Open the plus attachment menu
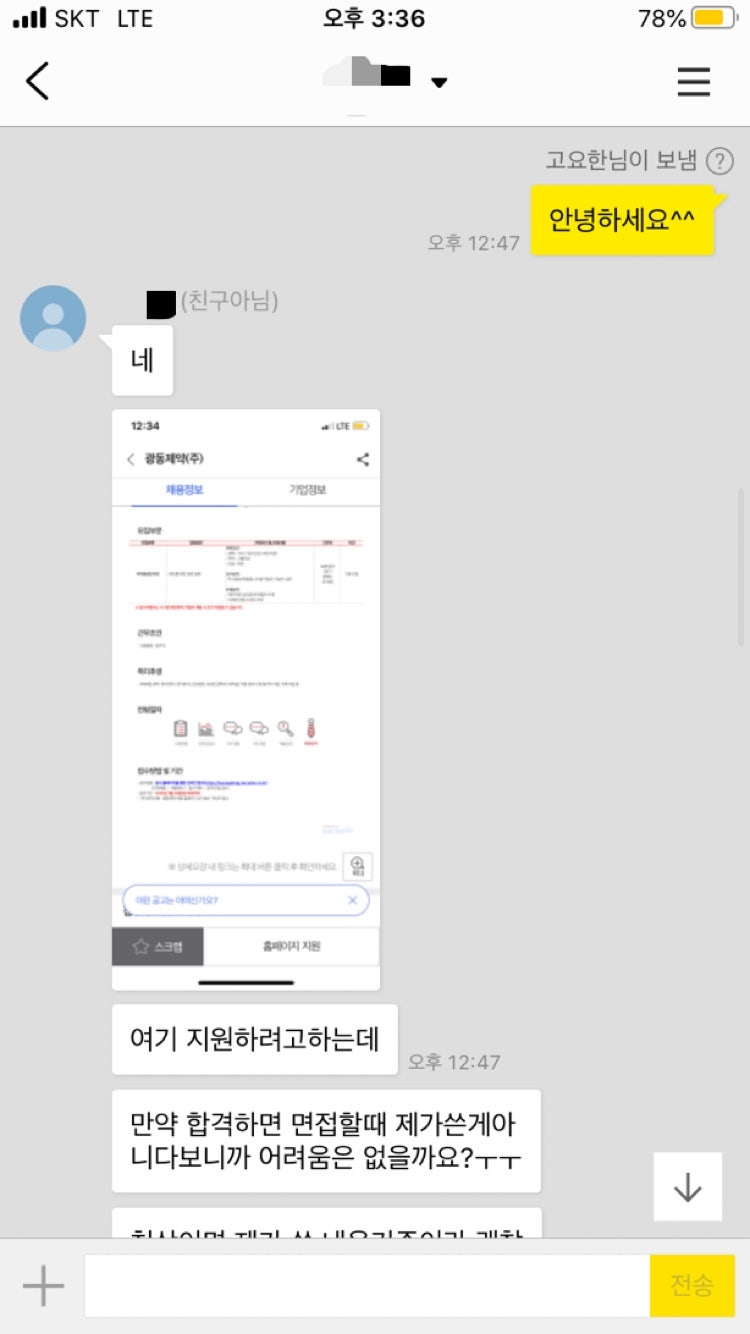Screen dimensions: 750x1334 (x=43, y=1285)
